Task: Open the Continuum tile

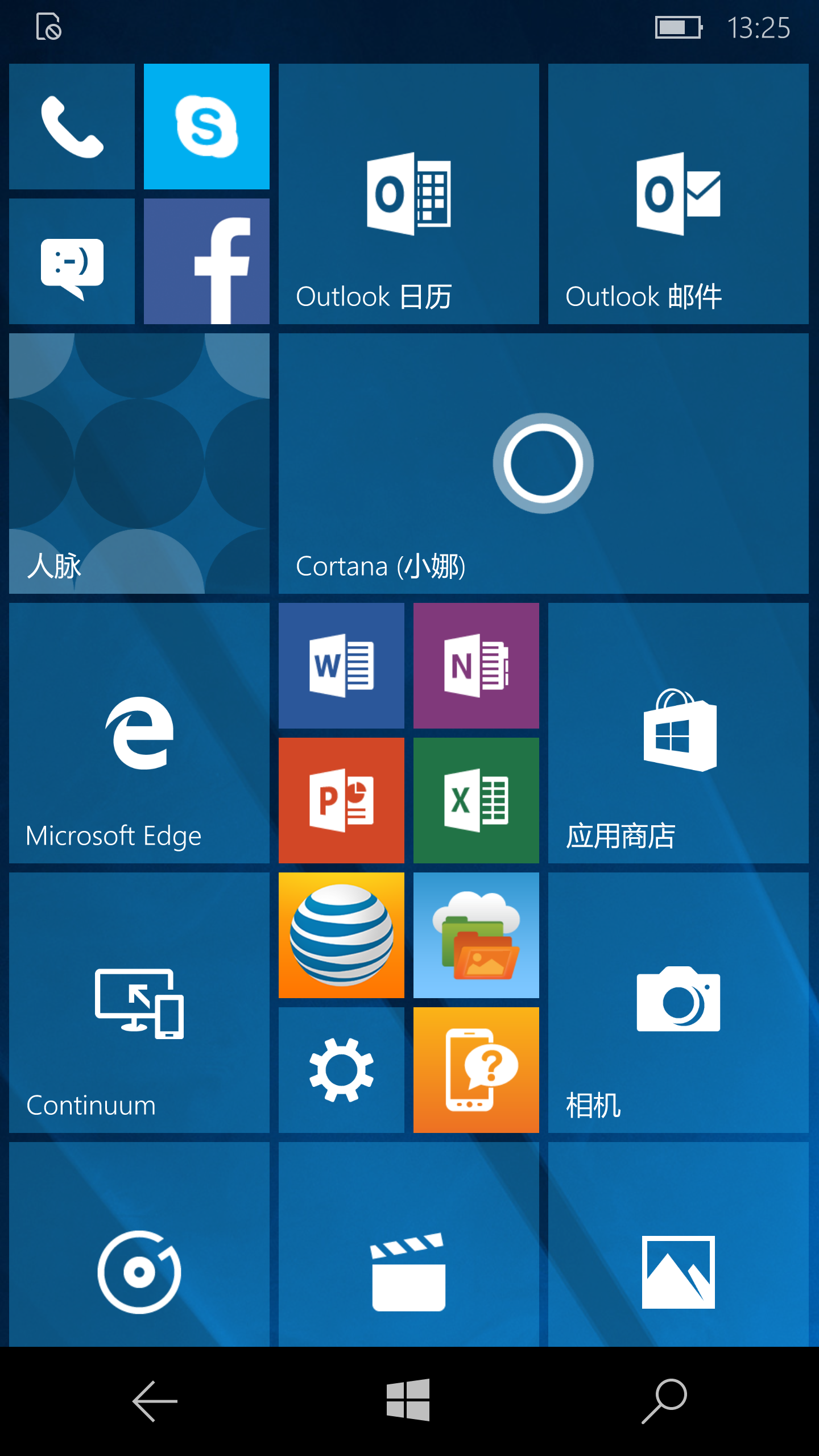Action: (139, 1003)
